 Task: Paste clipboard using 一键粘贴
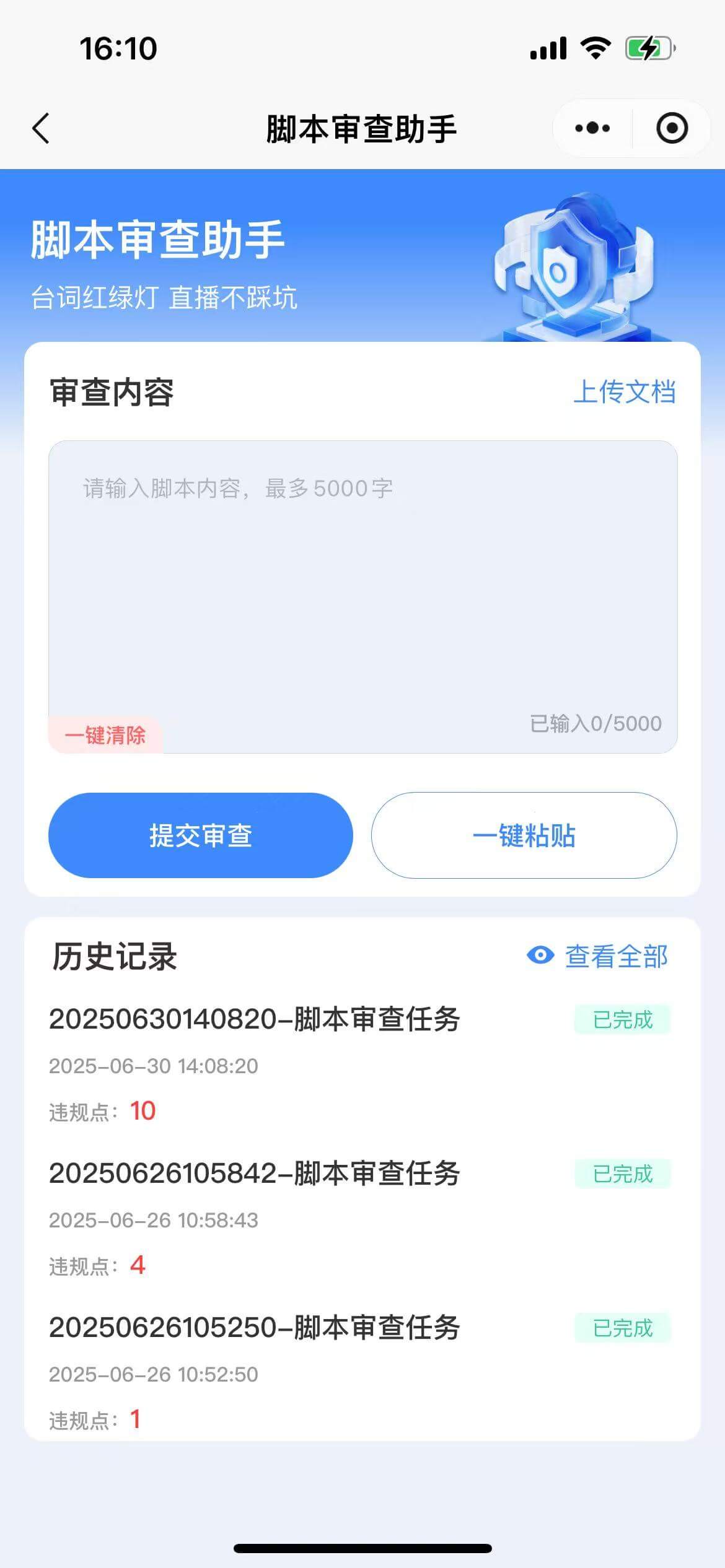pos(524,835)
